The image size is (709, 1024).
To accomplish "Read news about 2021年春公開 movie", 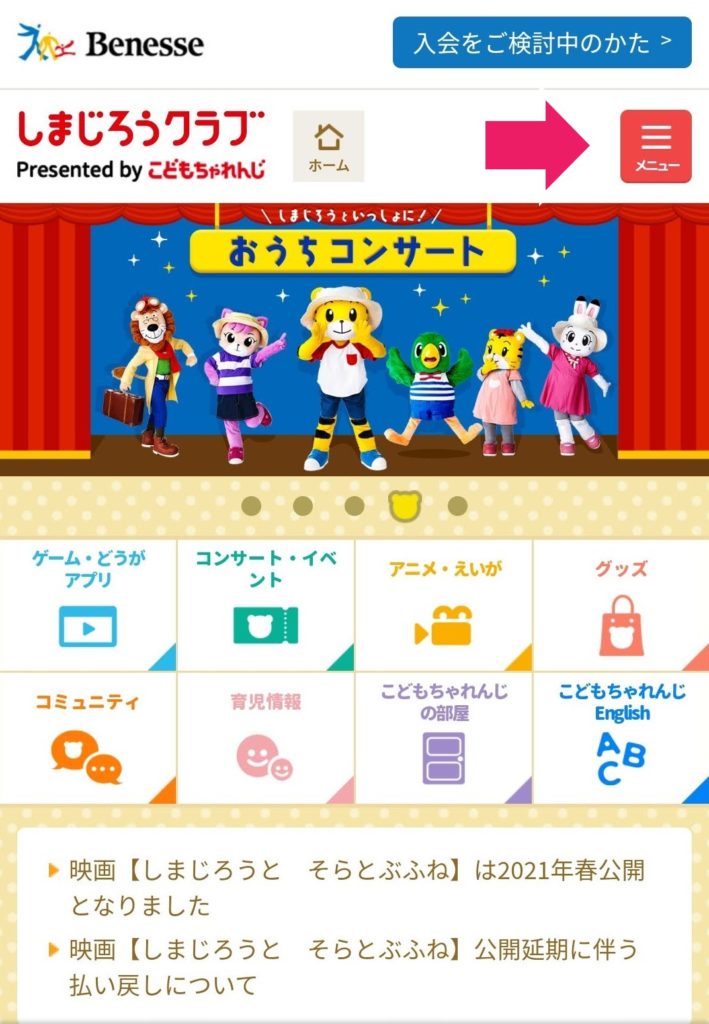I will coord(357,887).
